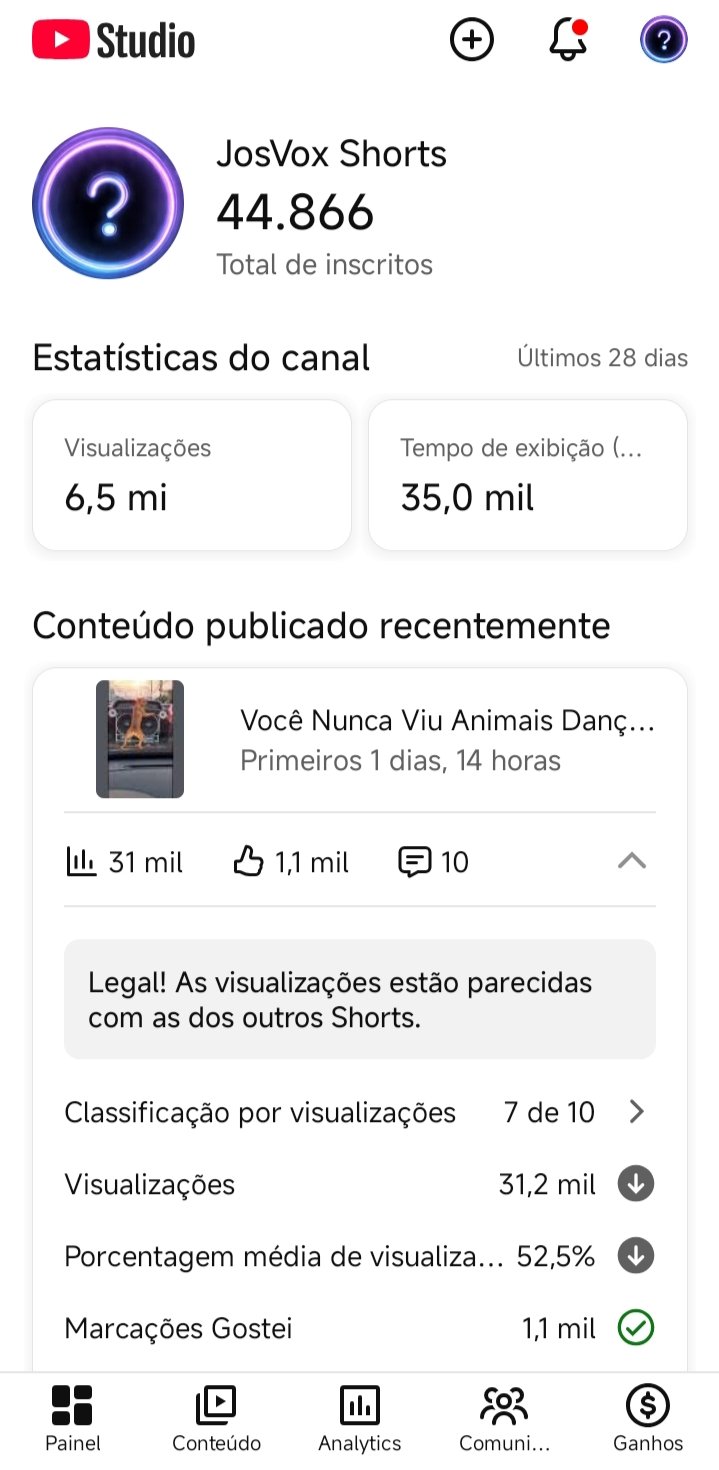Tap the create plus icon
Screen dimensions: 719x1470
click(x=472, y=40)
